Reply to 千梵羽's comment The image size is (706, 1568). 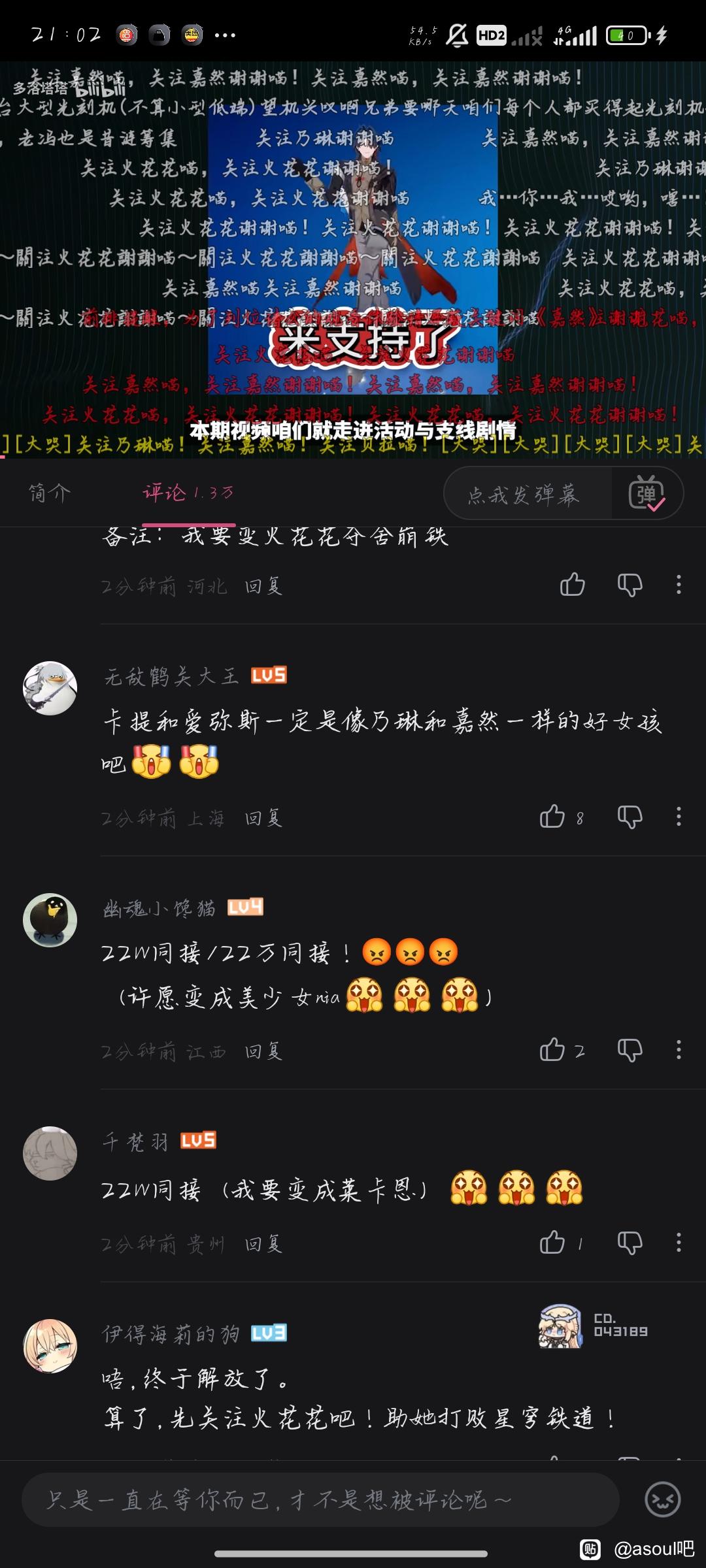tap(263, 1244)
